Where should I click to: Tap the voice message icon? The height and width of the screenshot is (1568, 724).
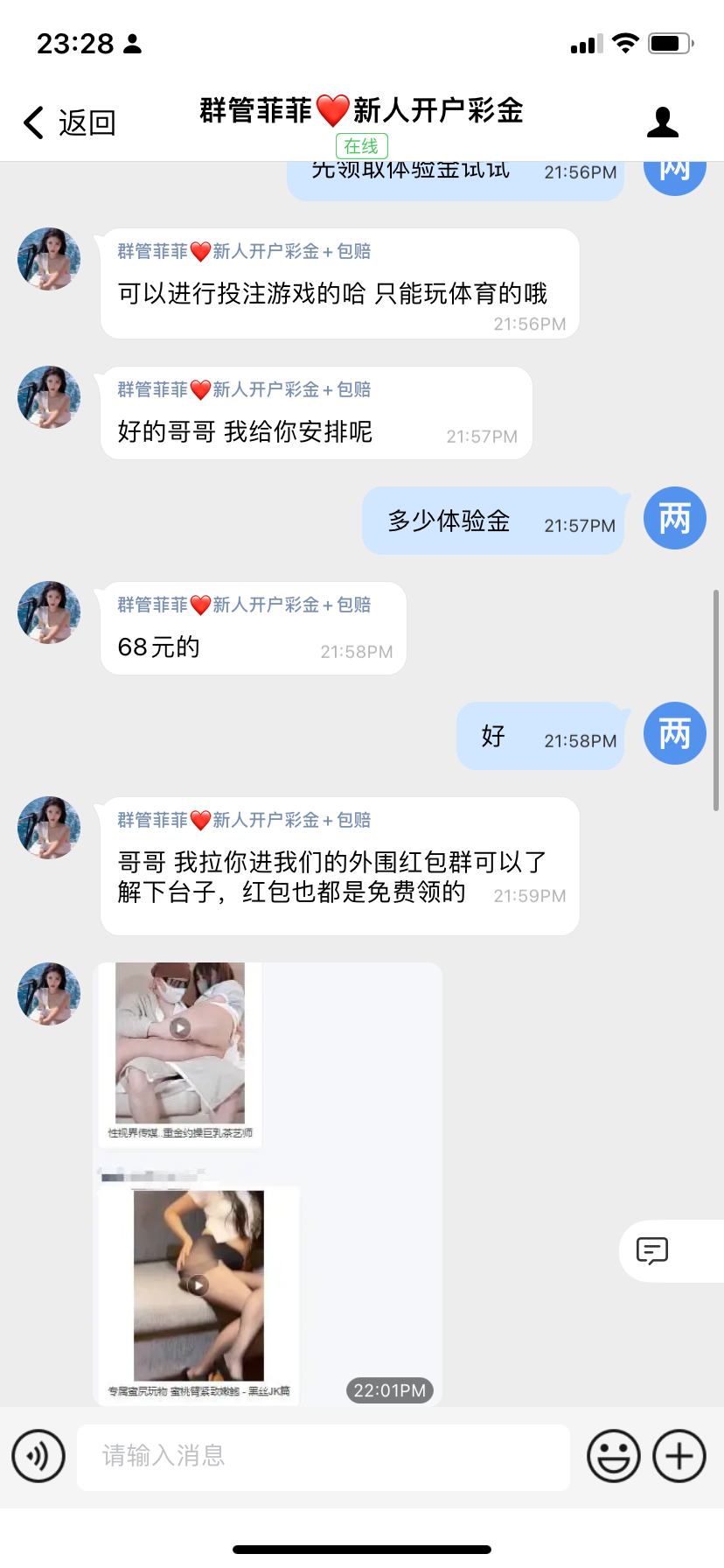(x=38, y=1456)
